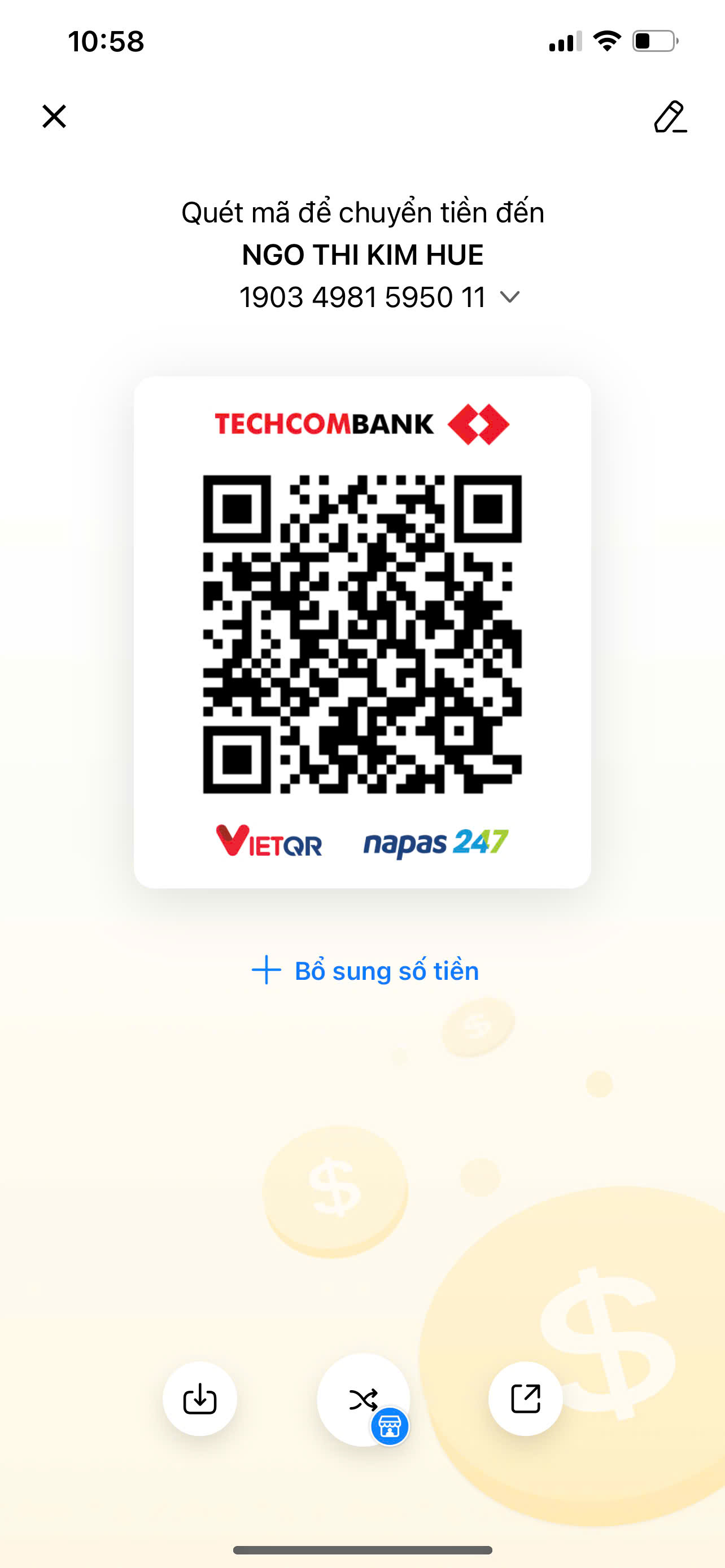
Task: Expand the account number dropdown
Action: 509,297
